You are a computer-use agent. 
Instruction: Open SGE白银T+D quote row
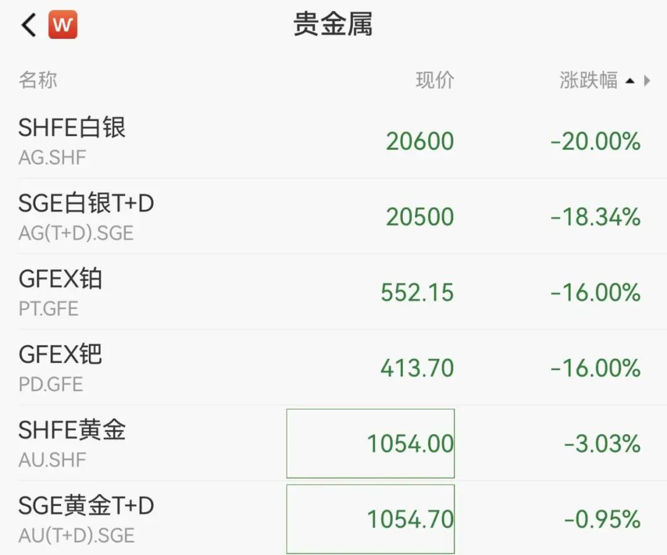tap(86, 217)
